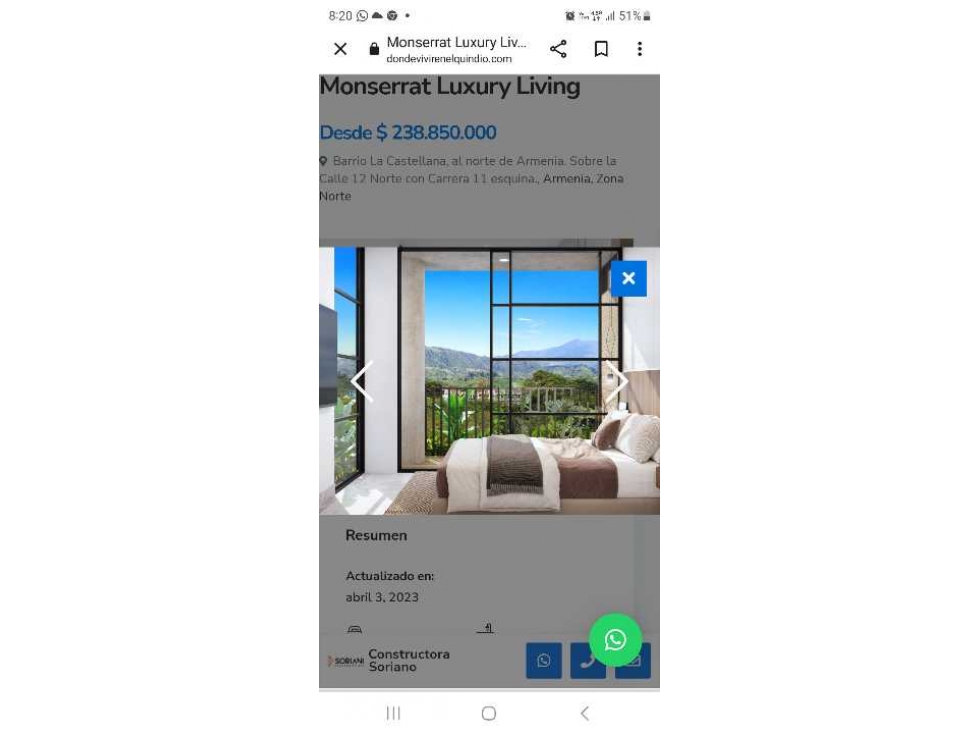
Task: Bookmark this page
Action: click(x=601, y=49)
